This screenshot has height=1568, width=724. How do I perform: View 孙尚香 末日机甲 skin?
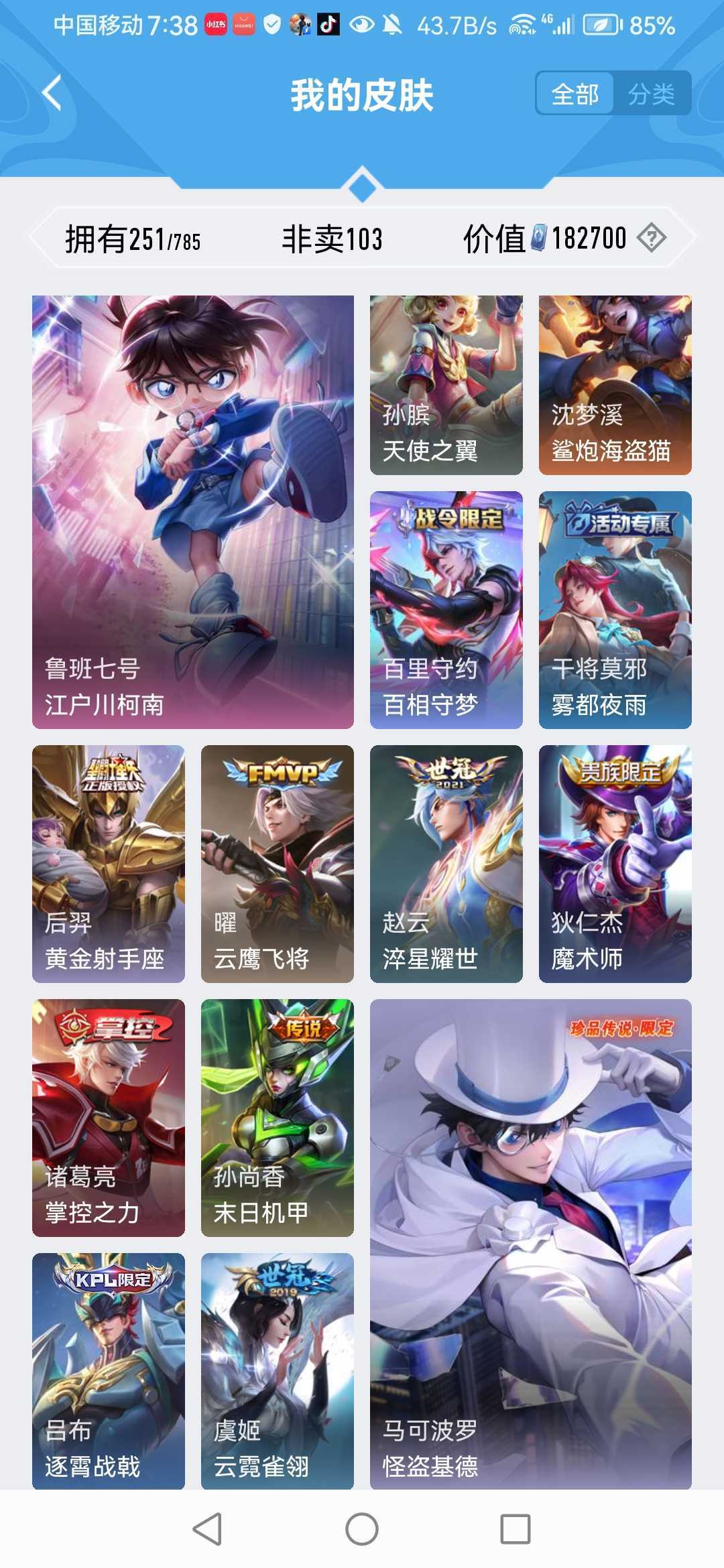point(278,1118)
